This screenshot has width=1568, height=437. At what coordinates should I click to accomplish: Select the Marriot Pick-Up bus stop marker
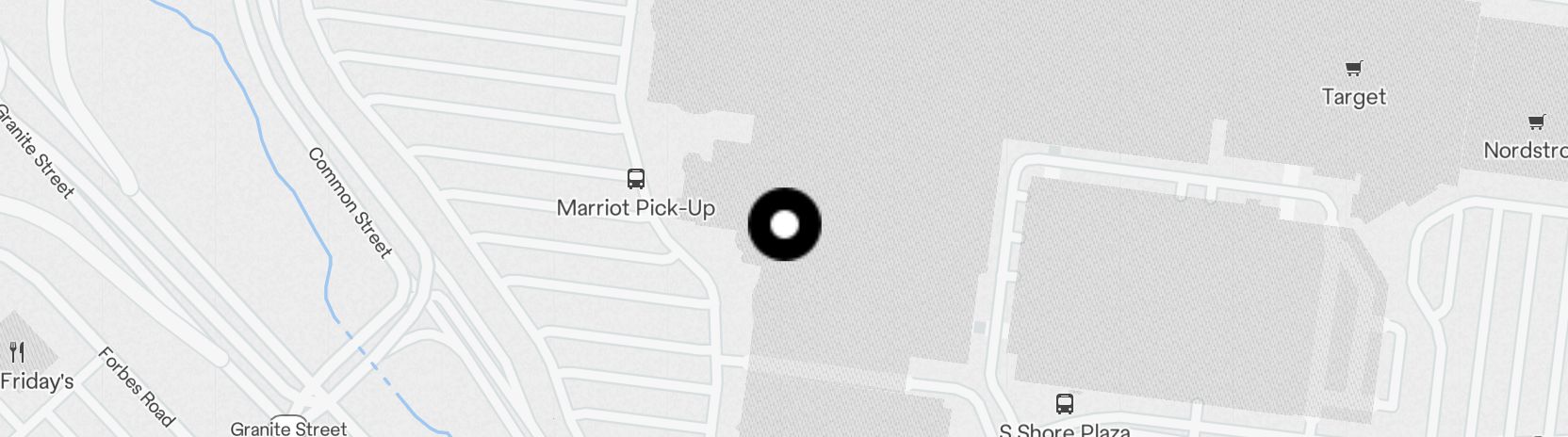click(636, 178)
